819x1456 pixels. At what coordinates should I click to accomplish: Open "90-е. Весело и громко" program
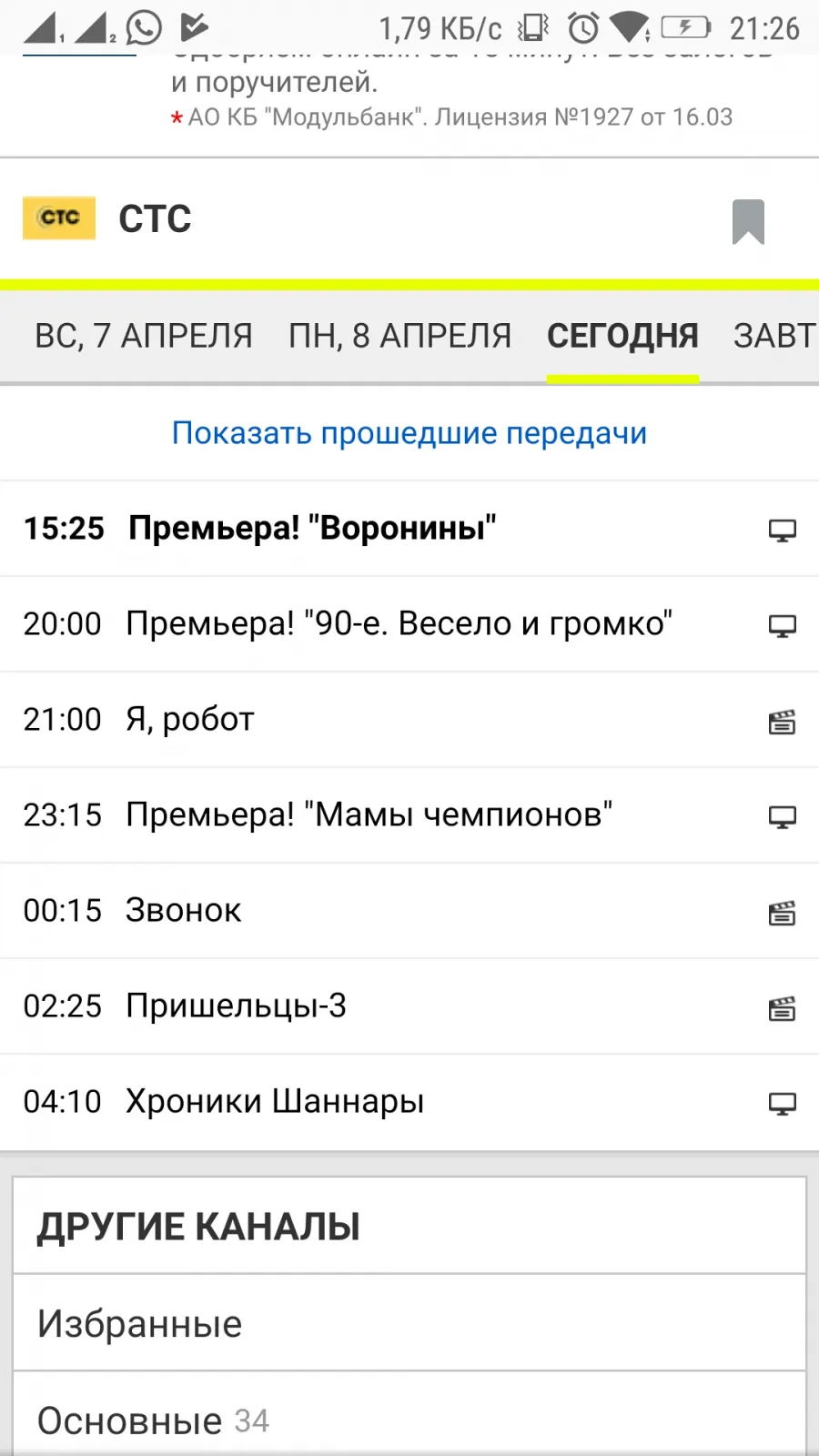[409, 624]
